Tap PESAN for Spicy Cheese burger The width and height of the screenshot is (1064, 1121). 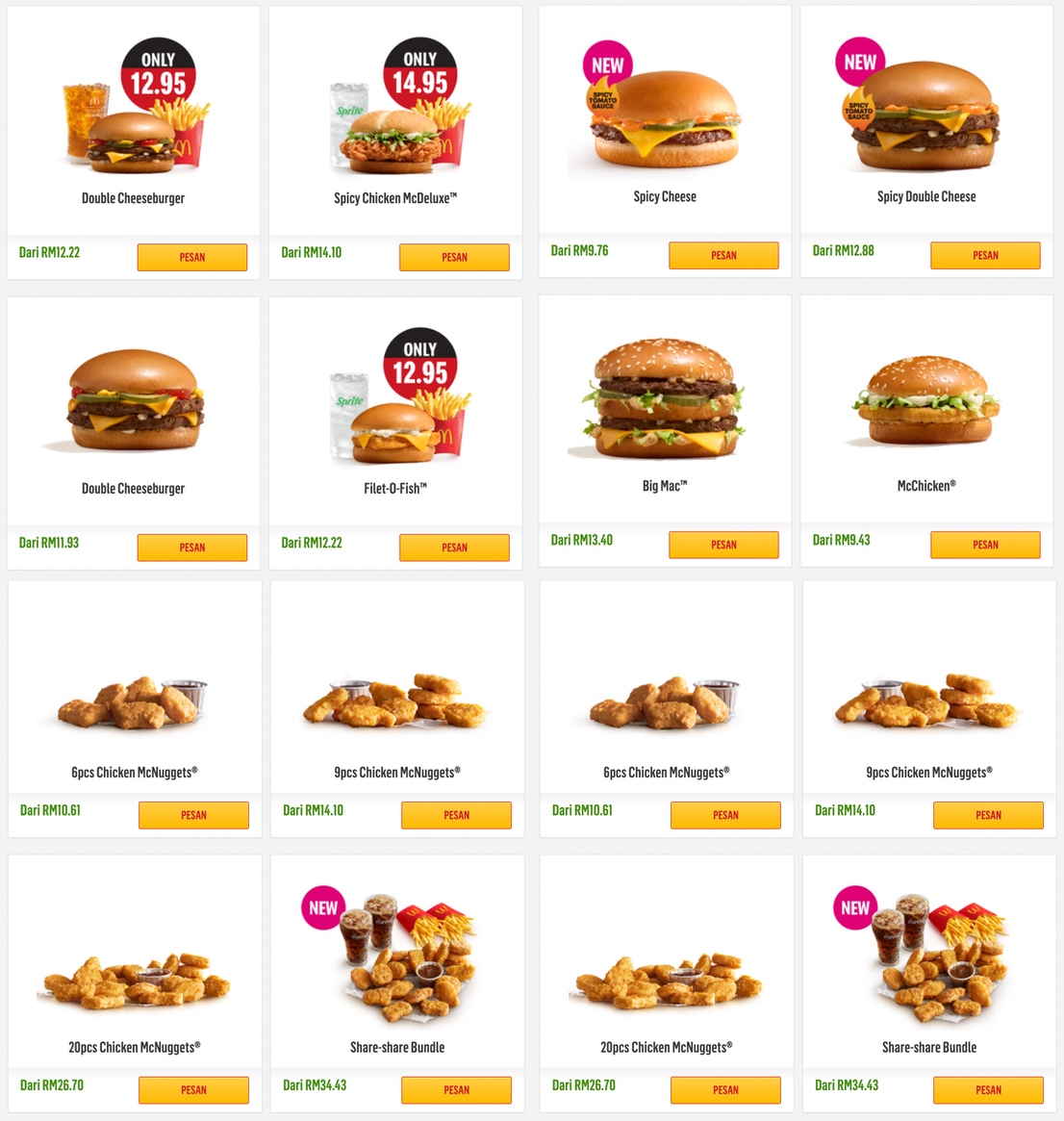723,255
